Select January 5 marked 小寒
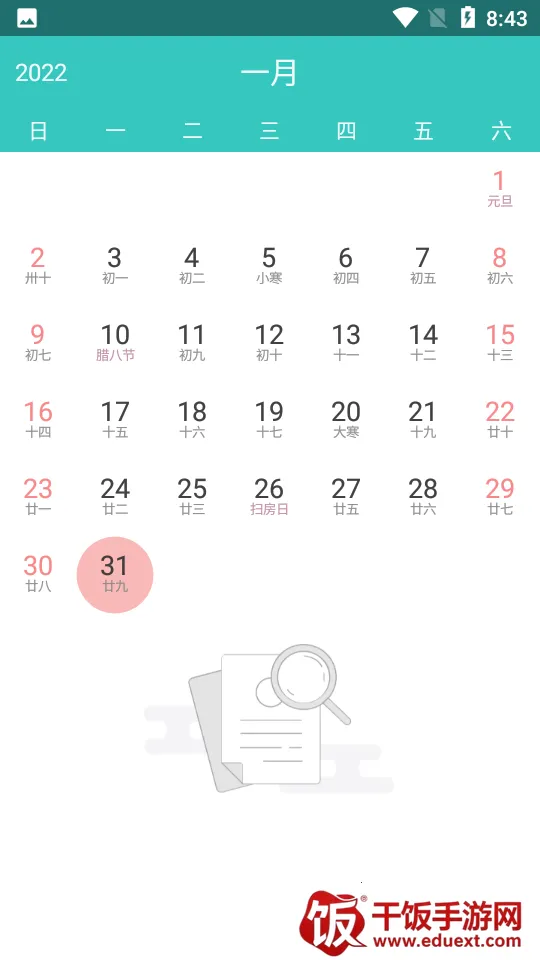The image size is (540, 960). (x=269, y=266)
